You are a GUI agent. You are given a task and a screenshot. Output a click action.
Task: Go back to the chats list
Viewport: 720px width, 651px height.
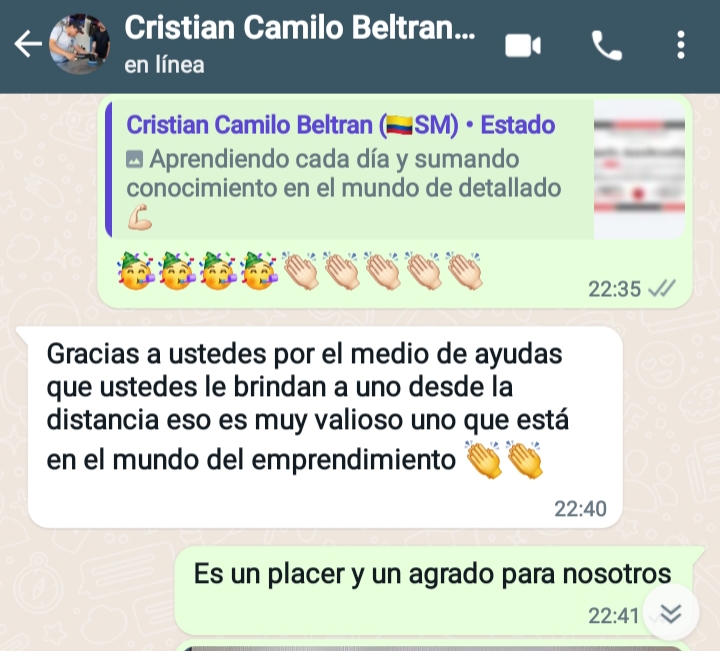pyautogui.click(x=27, y=44)
